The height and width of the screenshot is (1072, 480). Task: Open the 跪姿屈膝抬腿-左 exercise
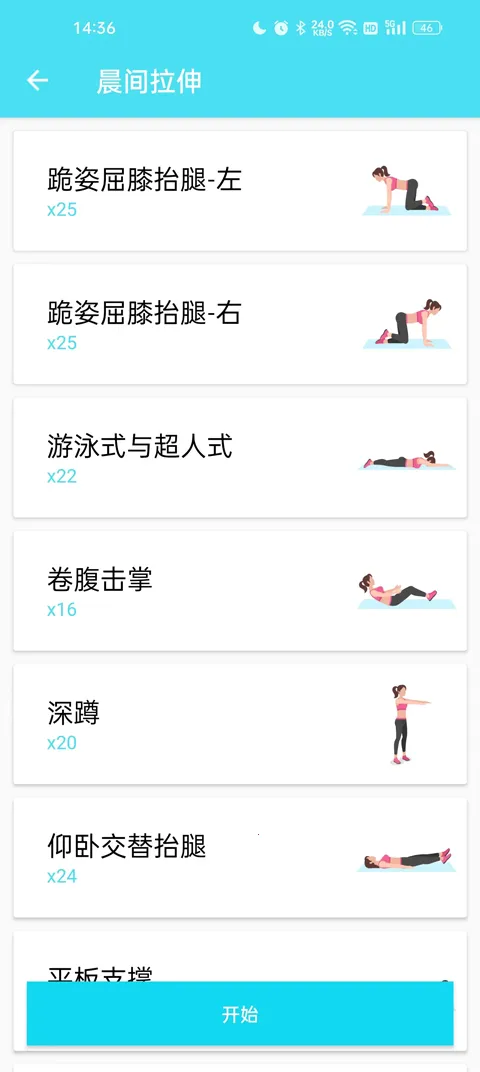click(240, 191)
